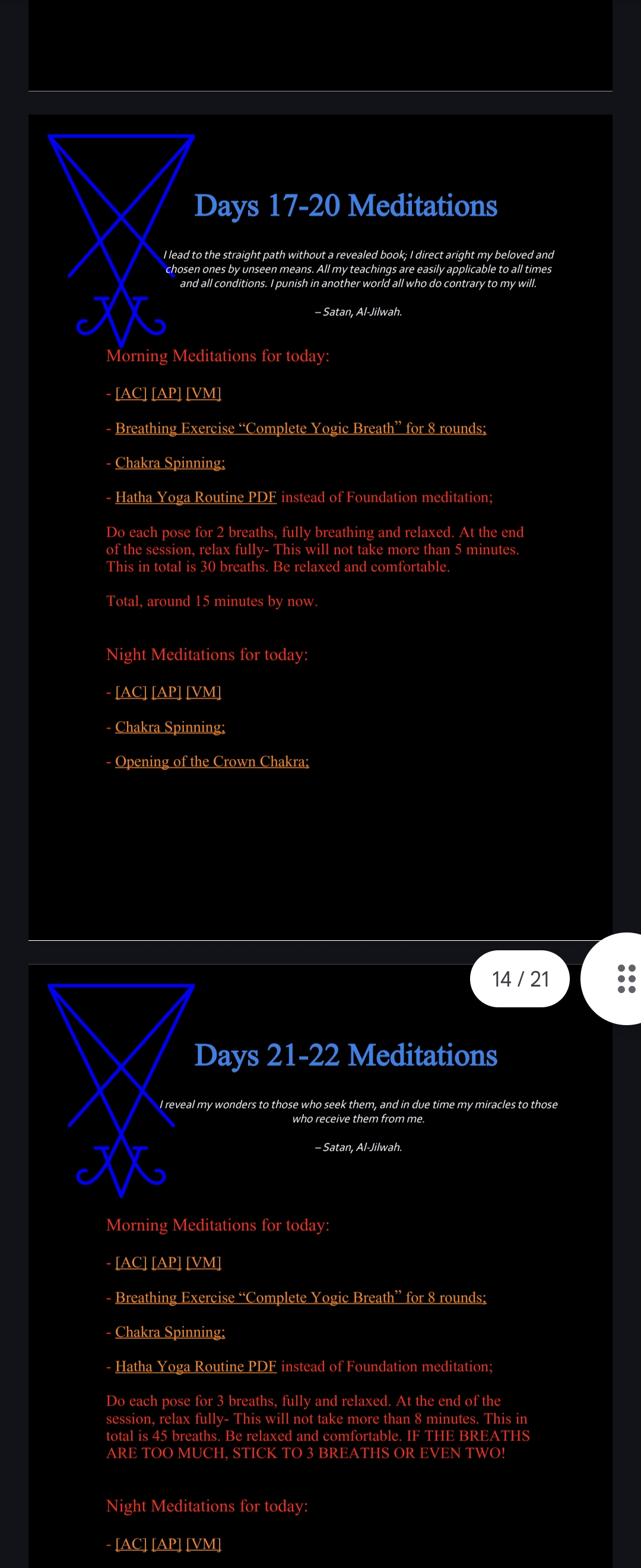The width and height of the screenshot is (641, 1568).
Task: Open [AC] link in Days 17-20 night list
Action: (131, 692)
